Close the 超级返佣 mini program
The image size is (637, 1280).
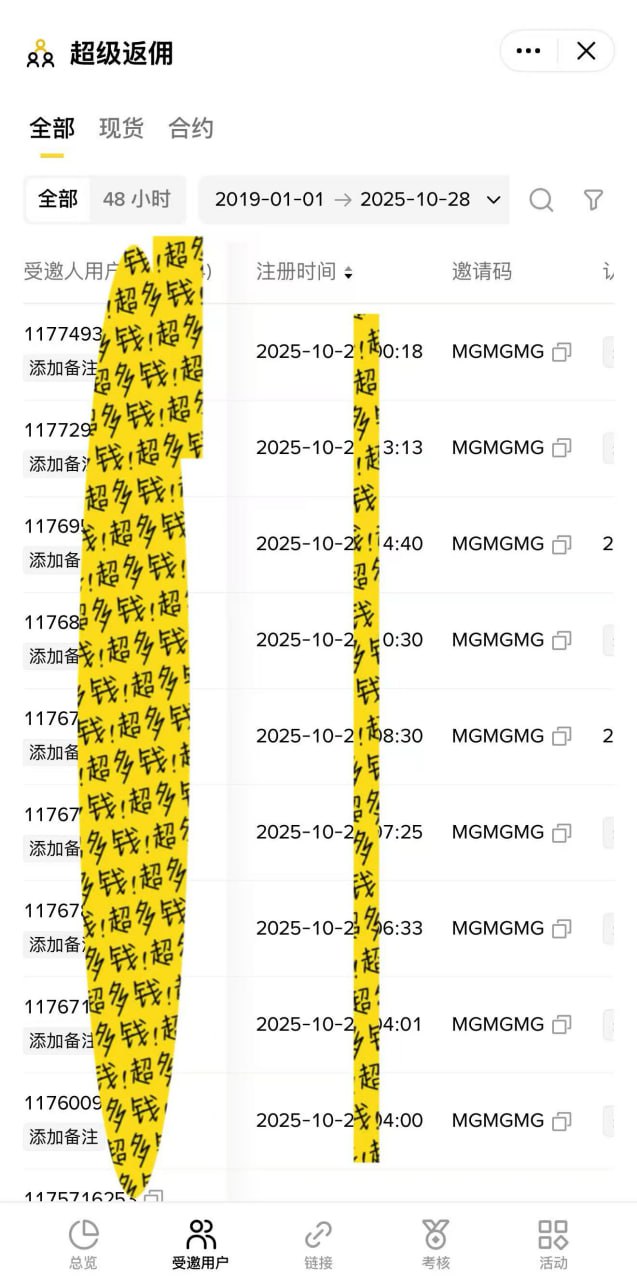coord(586,51)
